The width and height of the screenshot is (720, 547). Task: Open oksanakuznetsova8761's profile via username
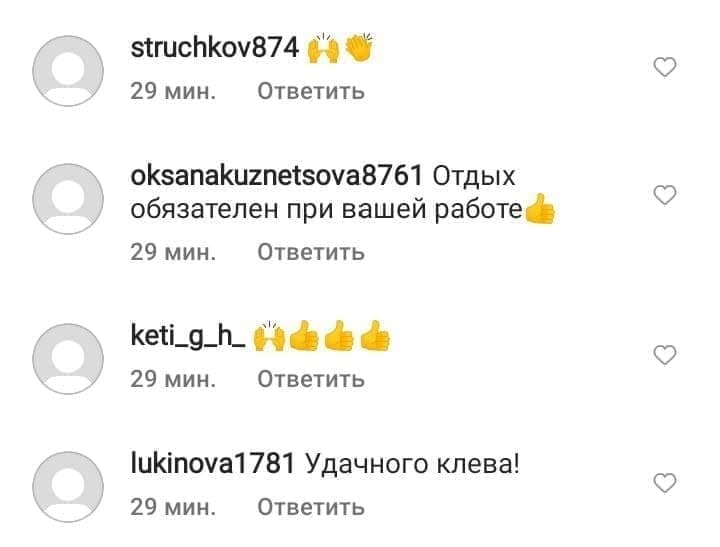tap(276, 175)
